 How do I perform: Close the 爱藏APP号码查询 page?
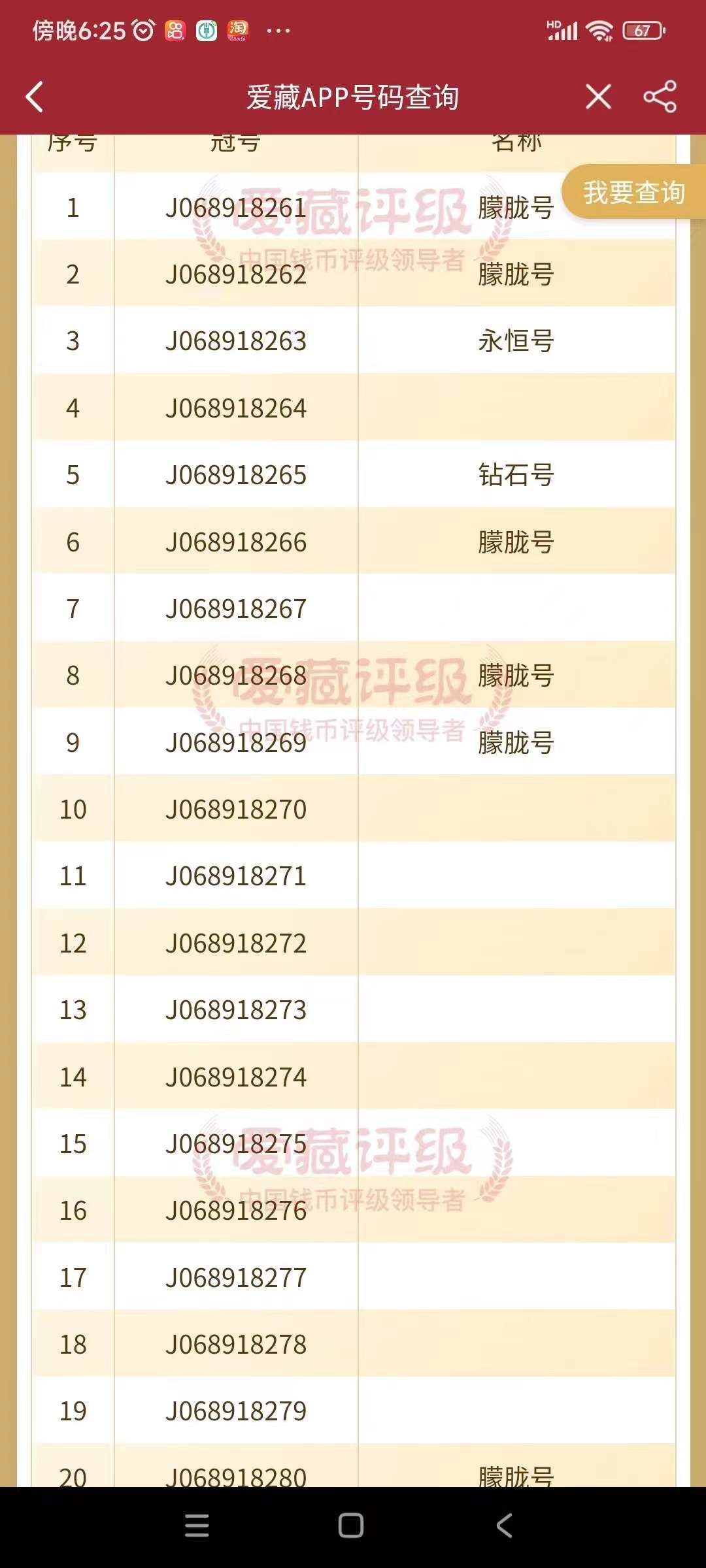pos(598,97)
